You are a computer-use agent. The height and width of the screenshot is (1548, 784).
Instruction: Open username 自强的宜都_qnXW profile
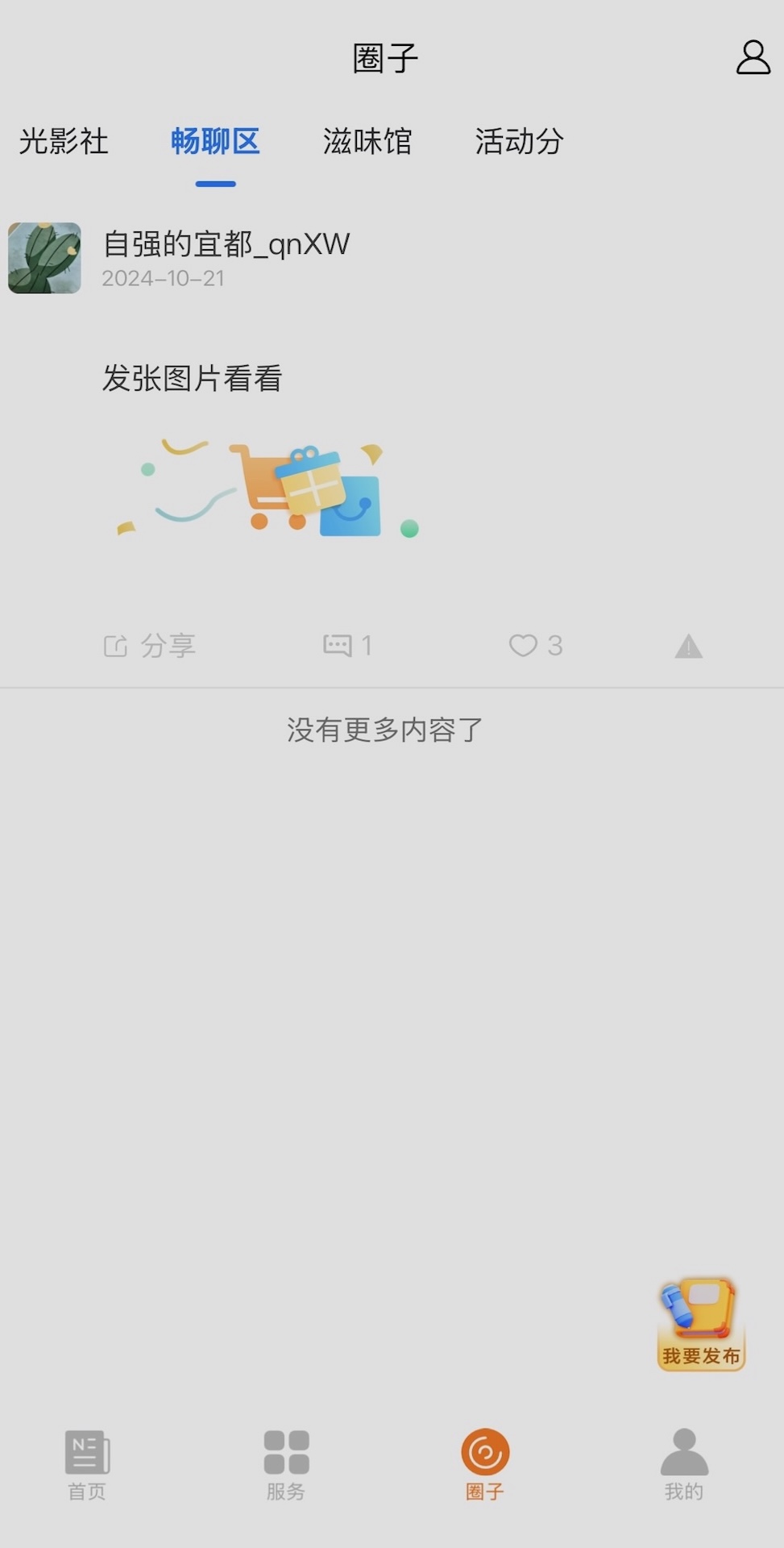coord(226,243)
